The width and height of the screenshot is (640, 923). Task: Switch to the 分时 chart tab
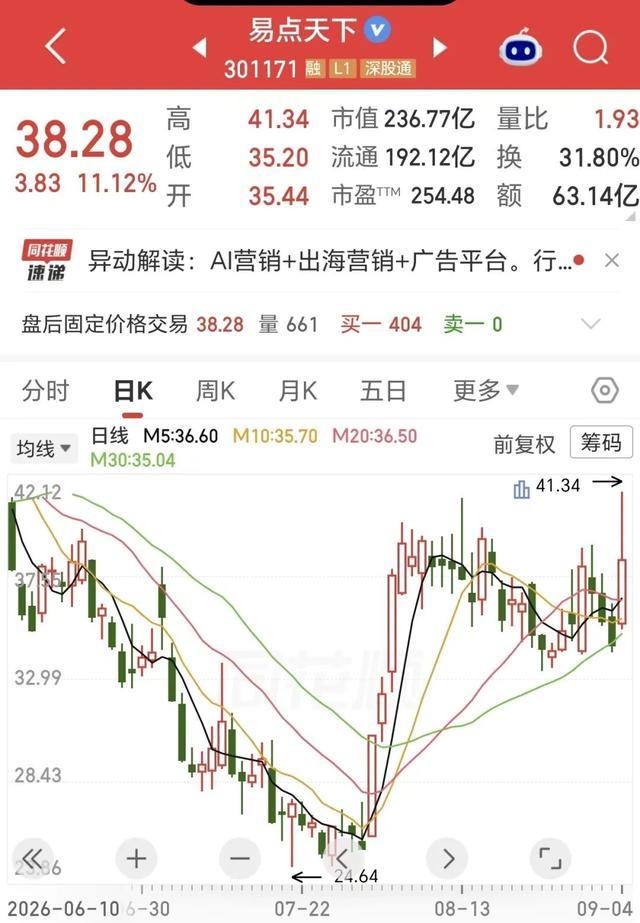45,391
